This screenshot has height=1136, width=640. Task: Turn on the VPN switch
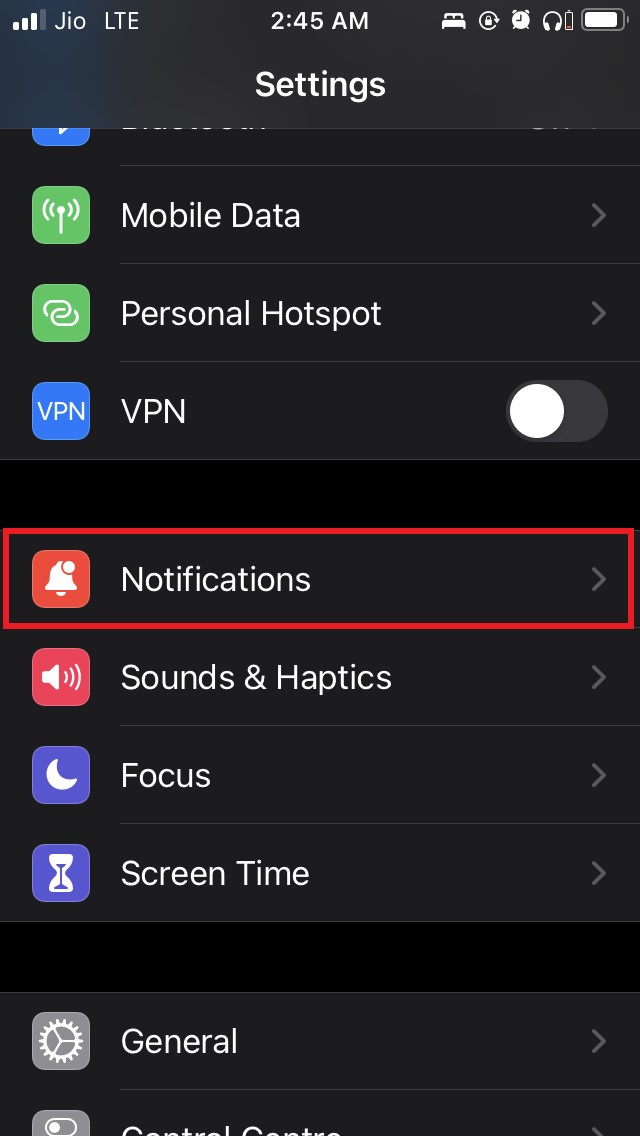(556, 411)
